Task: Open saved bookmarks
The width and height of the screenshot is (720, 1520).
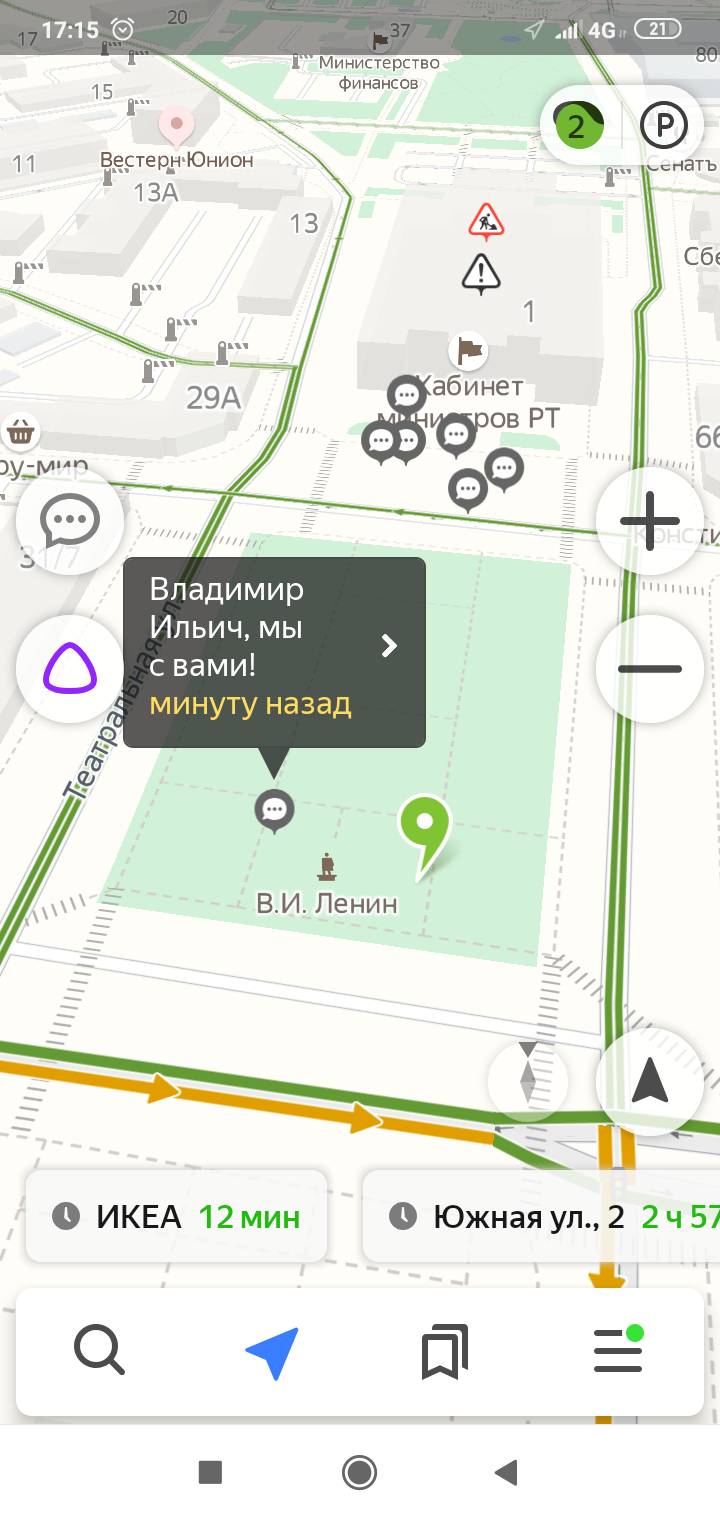Action: tap(445, 1352)
